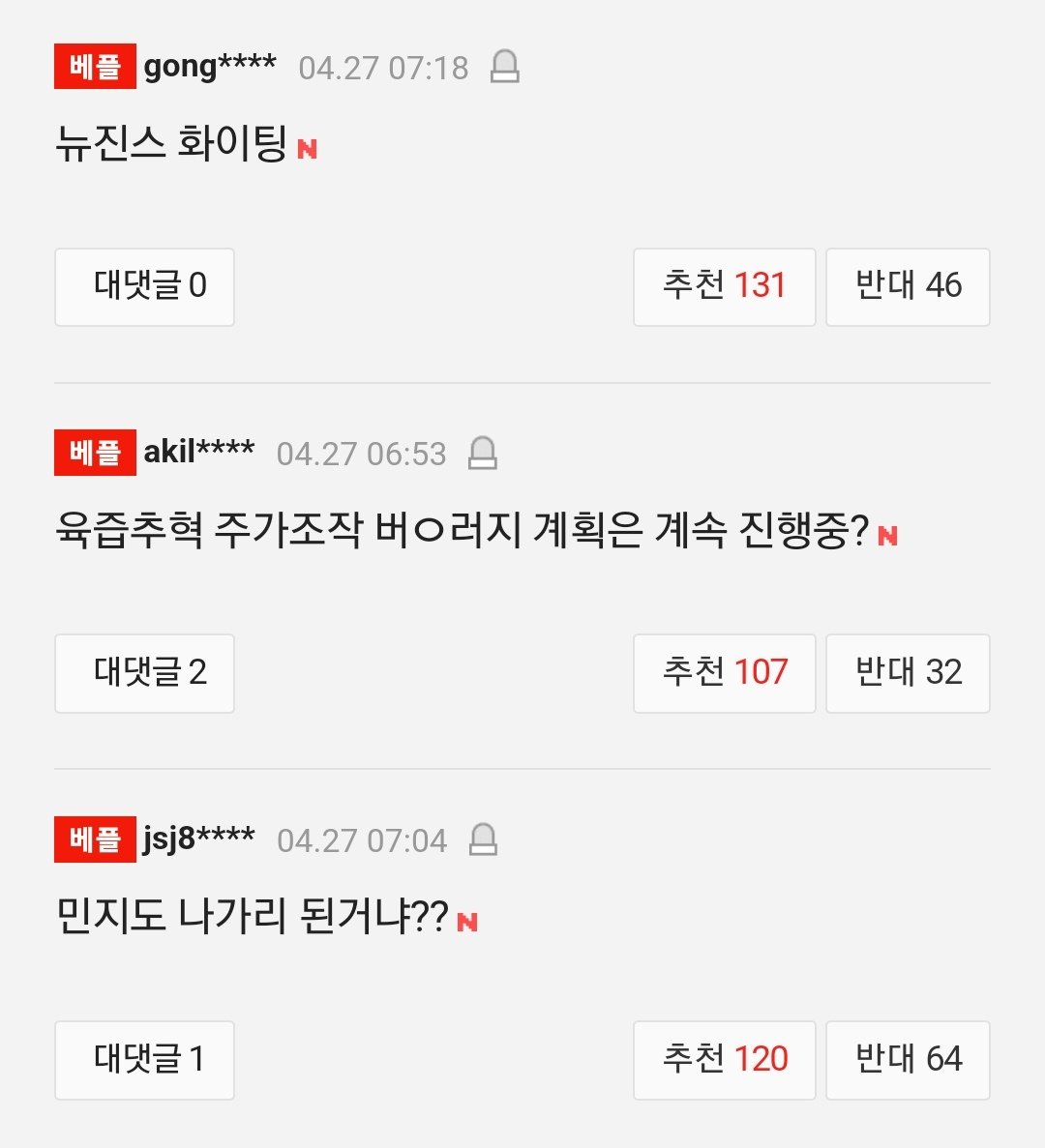Tap 반대 32 on akil**** comment
Image resolution: width=1045 pixels, height=1148 pixels.
pyautogui.click(x=907, y=673)
